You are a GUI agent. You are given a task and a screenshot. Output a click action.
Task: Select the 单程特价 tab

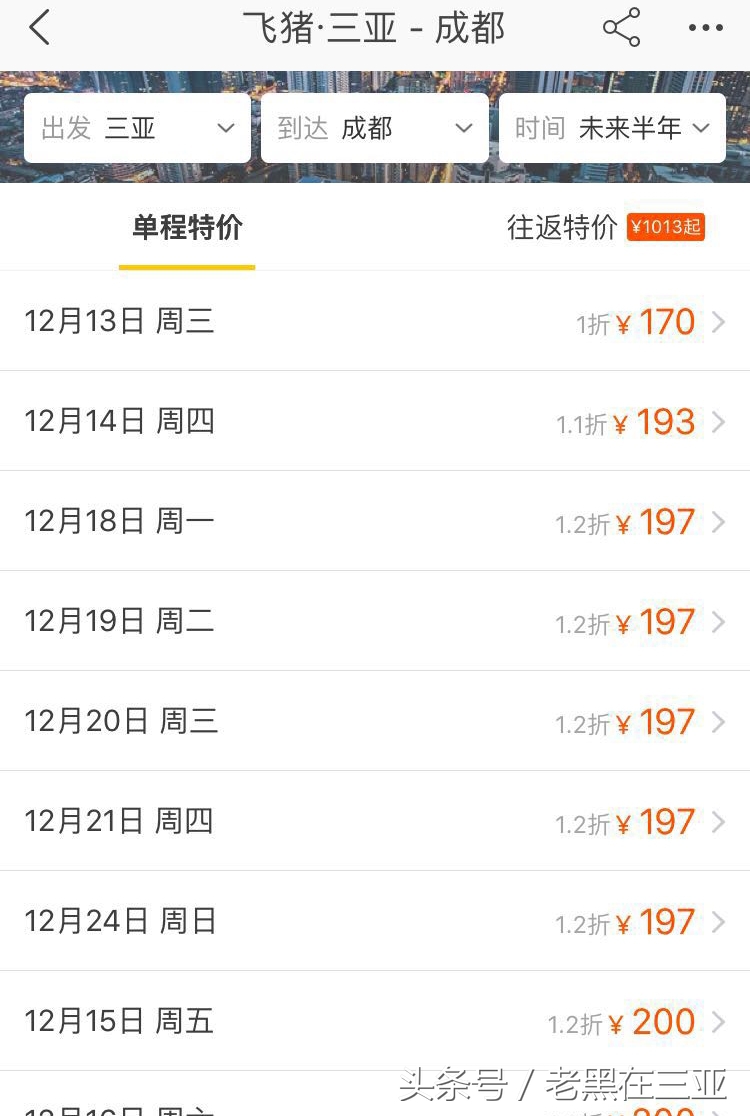coord(186,227)
